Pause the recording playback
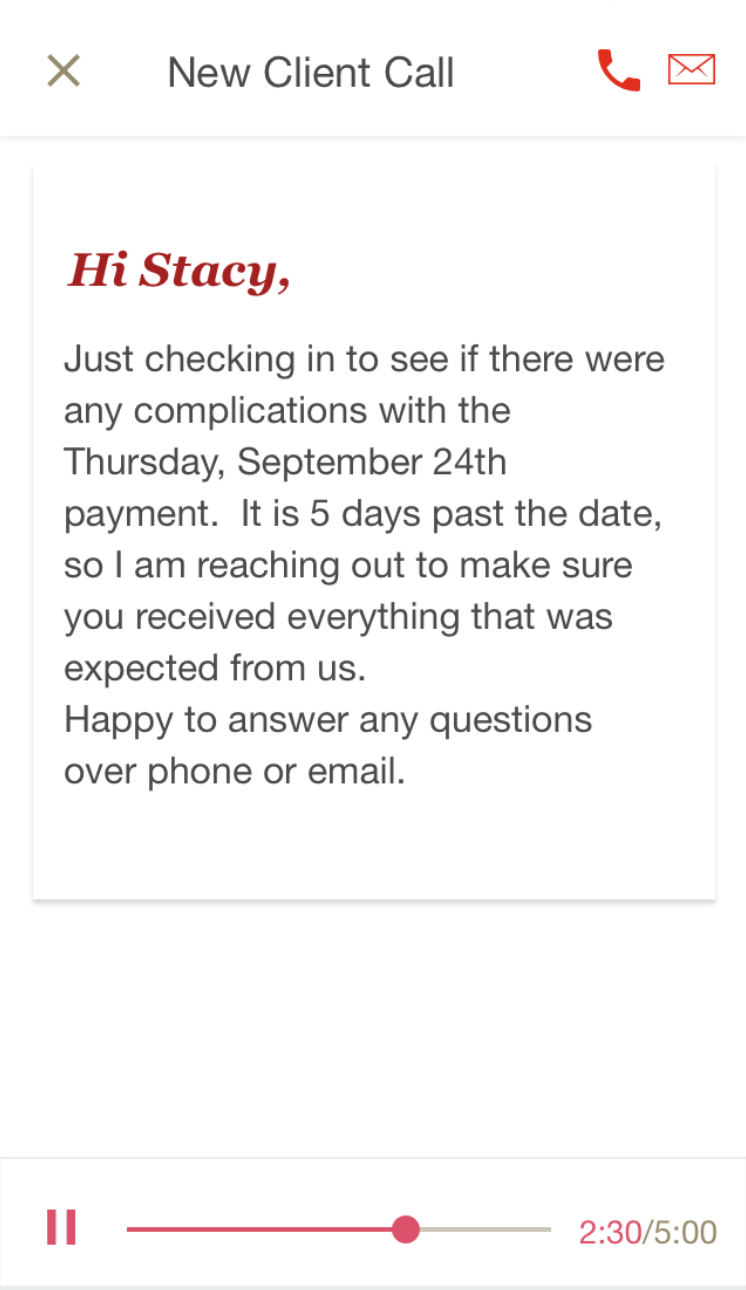Image resolution: width=746 pixels, height=1290 pixels. point(61,1227)
